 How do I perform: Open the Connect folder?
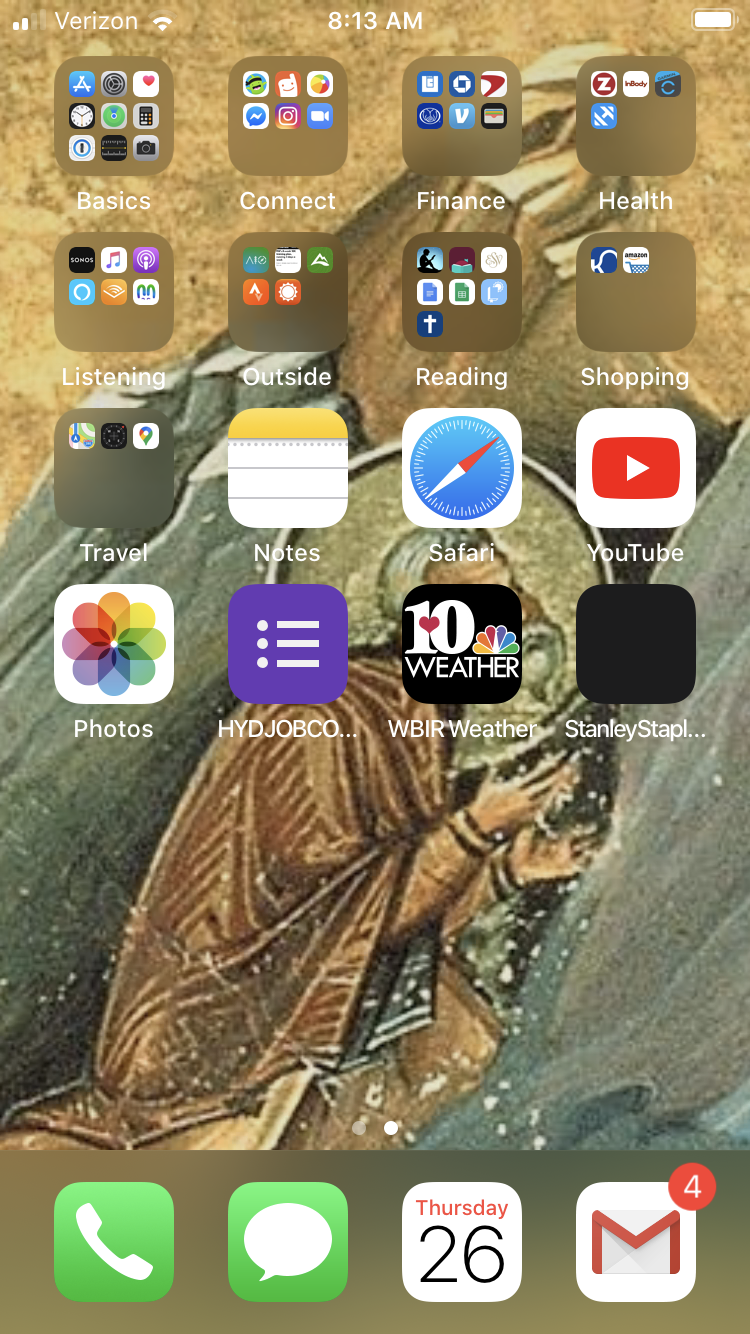click(288, 116)
